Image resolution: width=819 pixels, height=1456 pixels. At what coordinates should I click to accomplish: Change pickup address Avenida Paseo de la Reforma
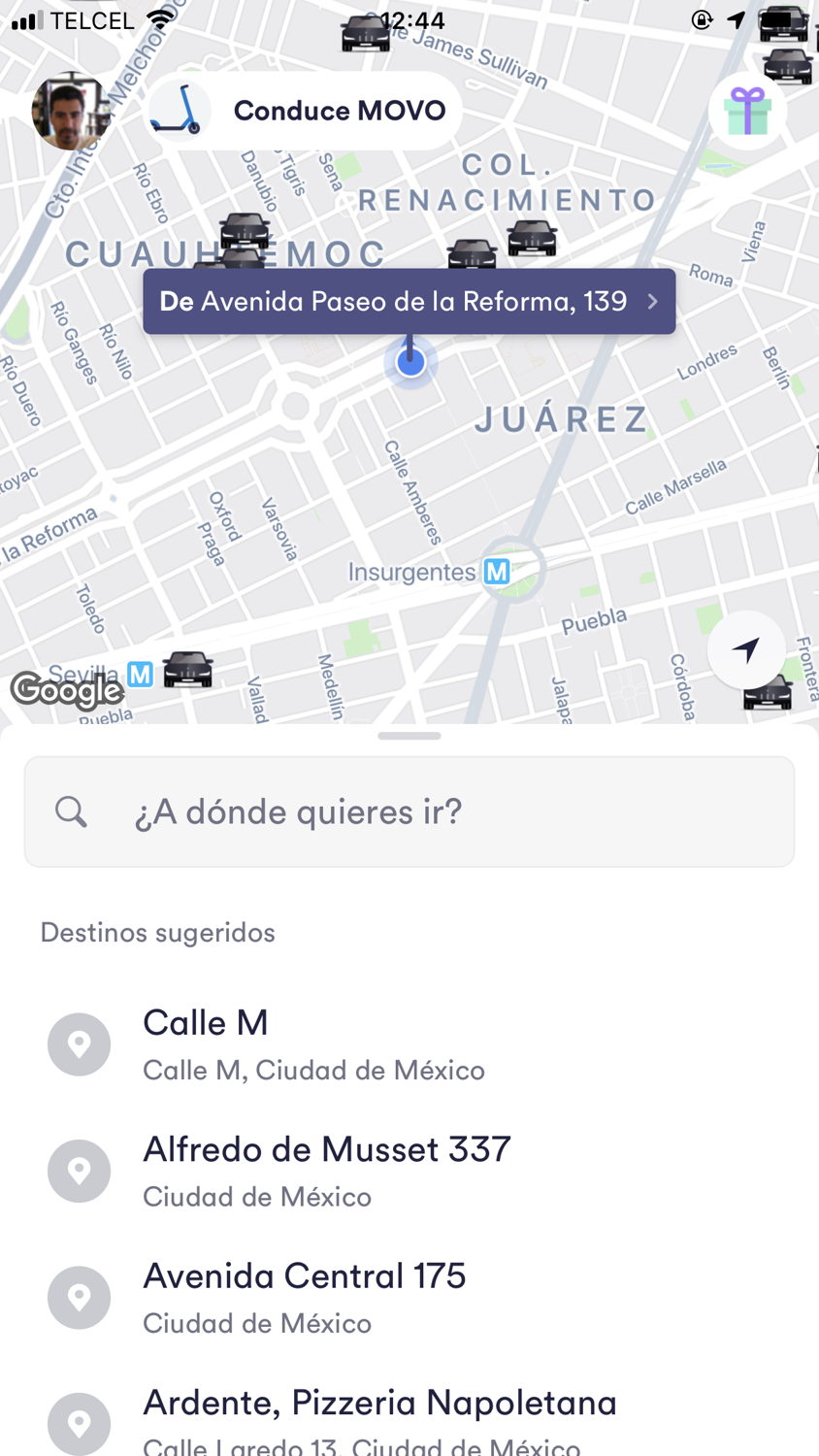pos(409,302)
